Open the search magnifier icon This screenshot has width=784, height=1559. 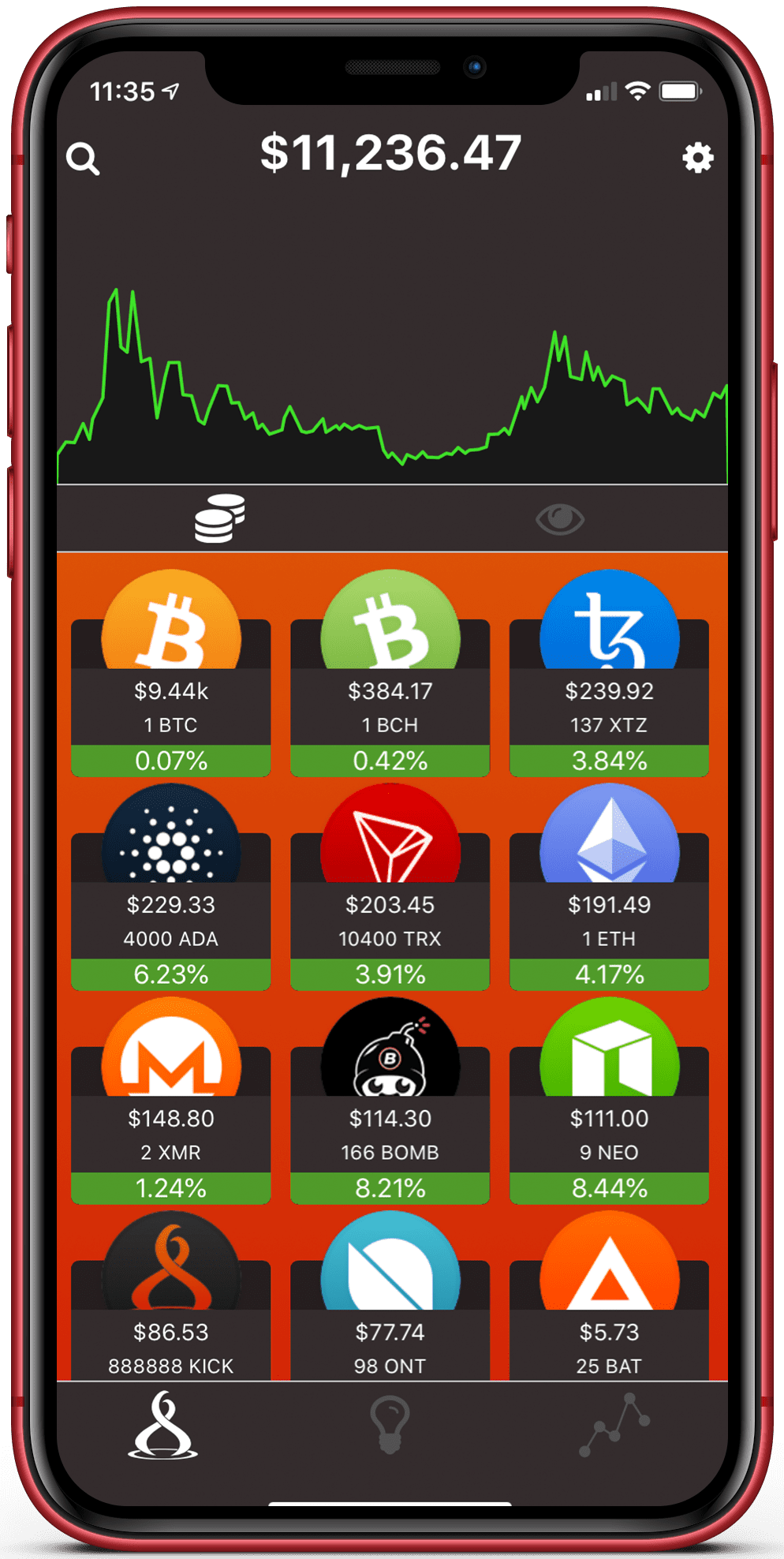coord(83,159)
